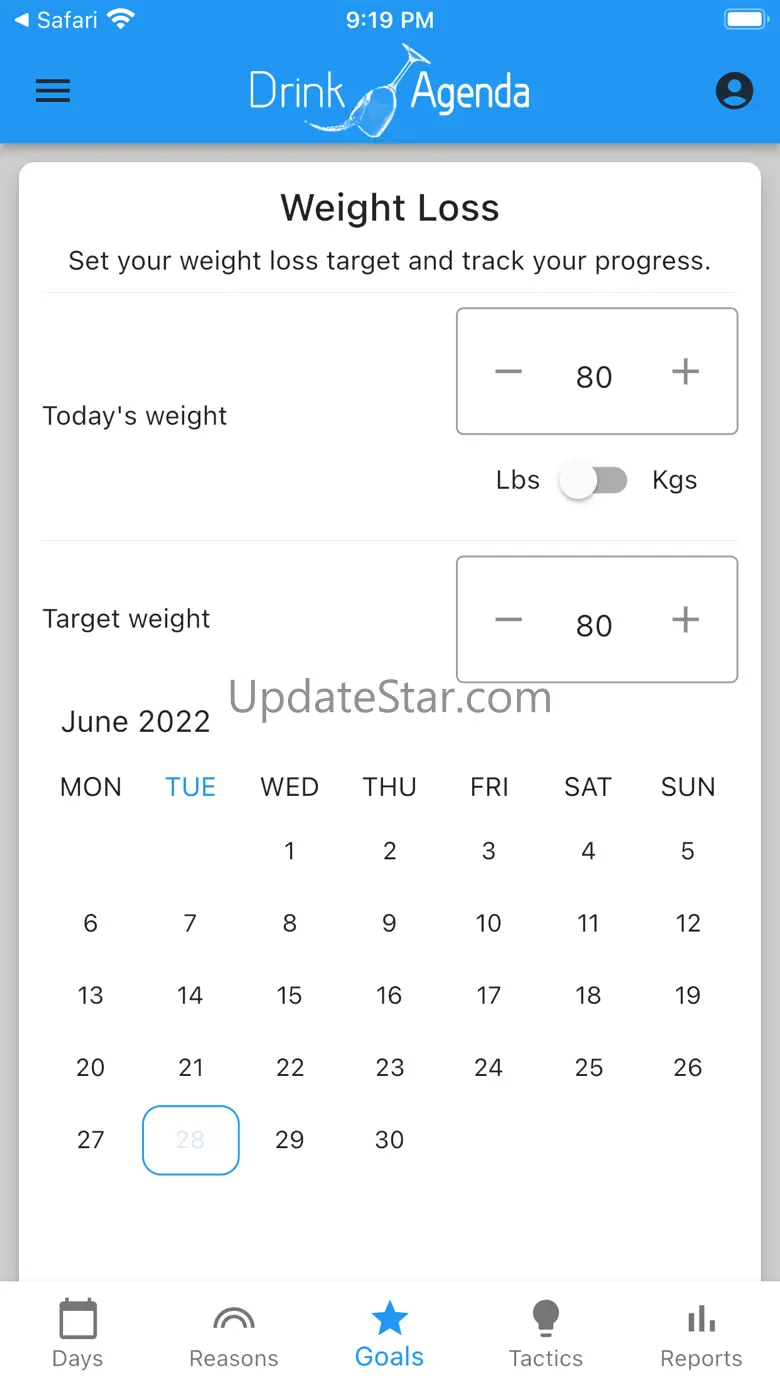Switch to the Days tab
The image size is (780, 1387).
(78, 1334)
